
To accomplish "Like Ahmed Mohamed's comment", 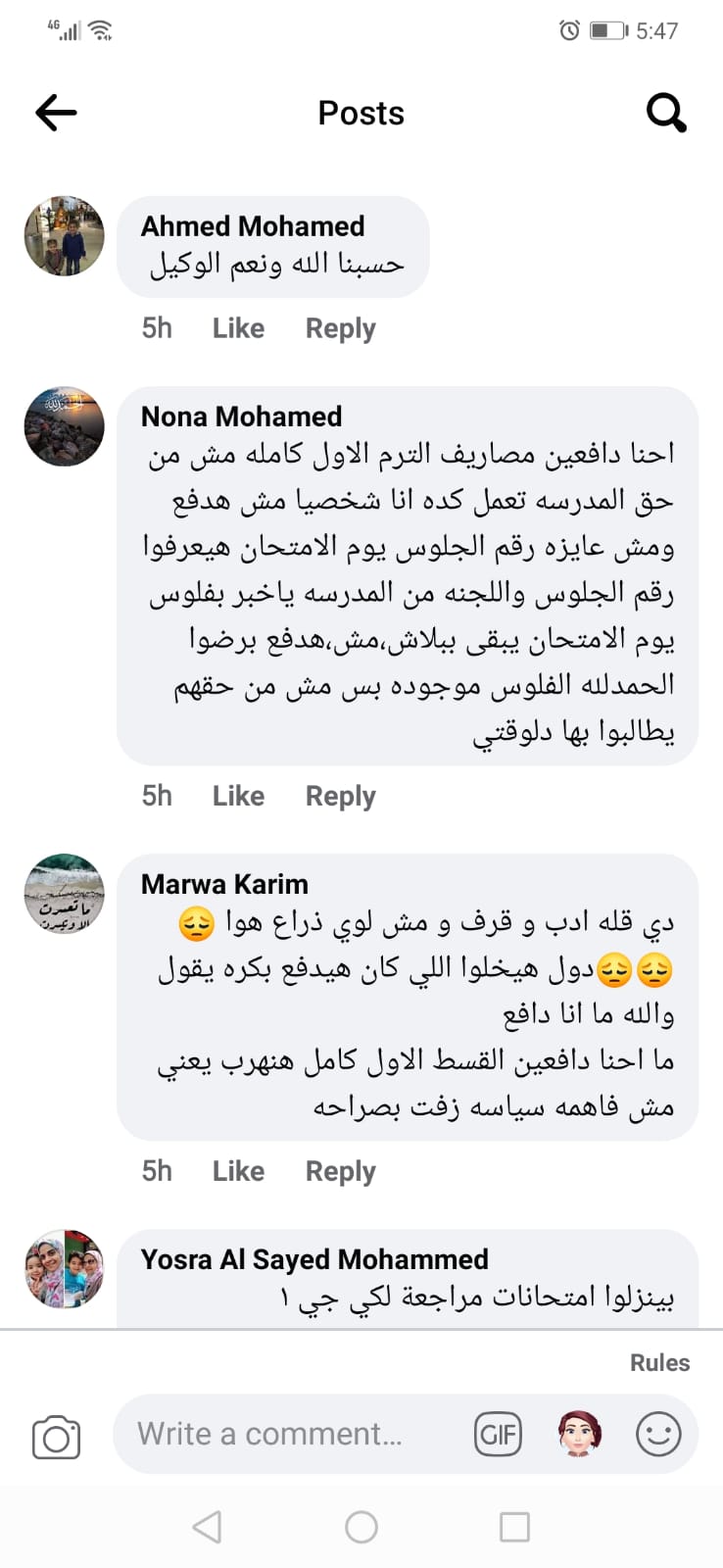I will (x=238, y=328).
